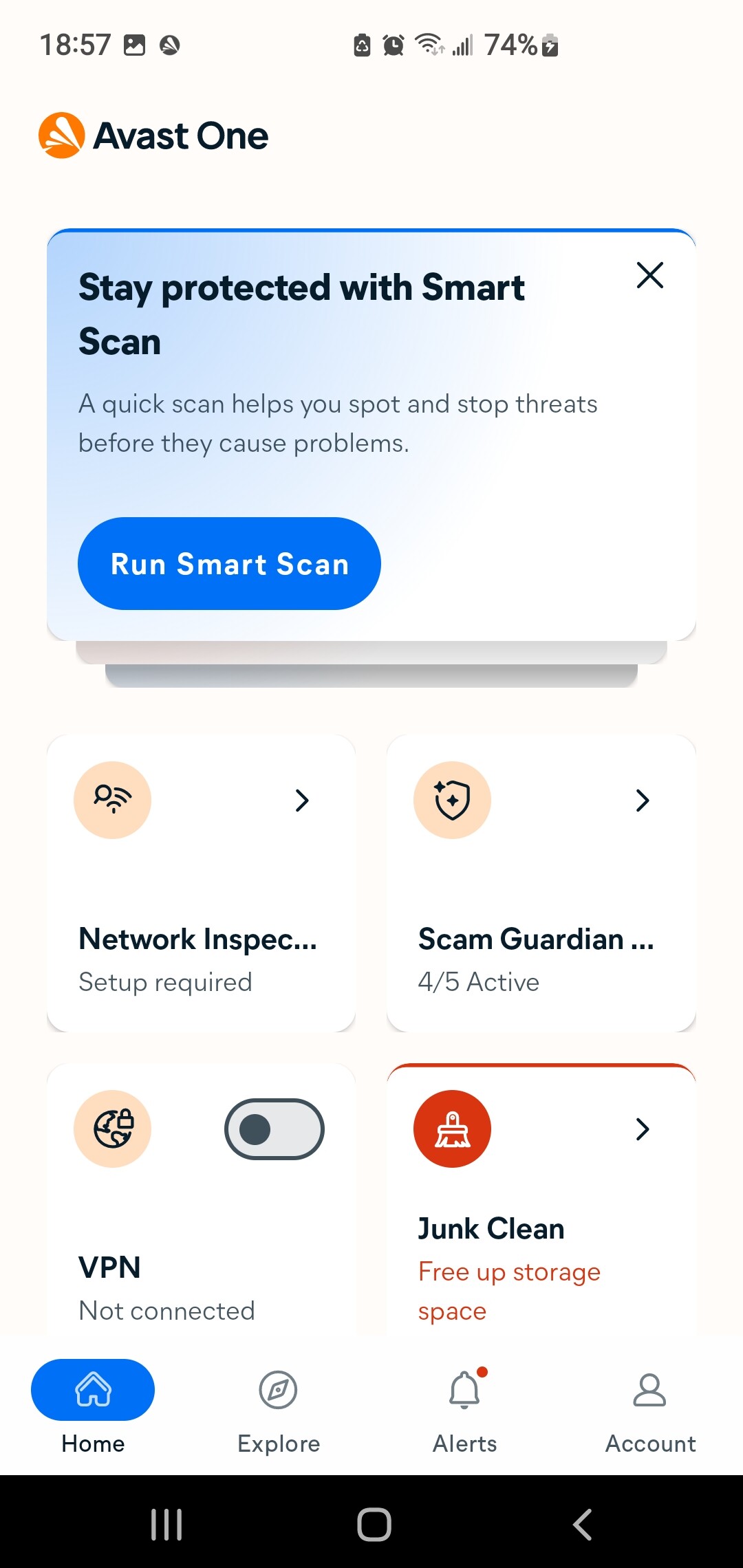Screen dimensions: 743x1568
Task: Run Smart Scan
Action: coord(229,563)
